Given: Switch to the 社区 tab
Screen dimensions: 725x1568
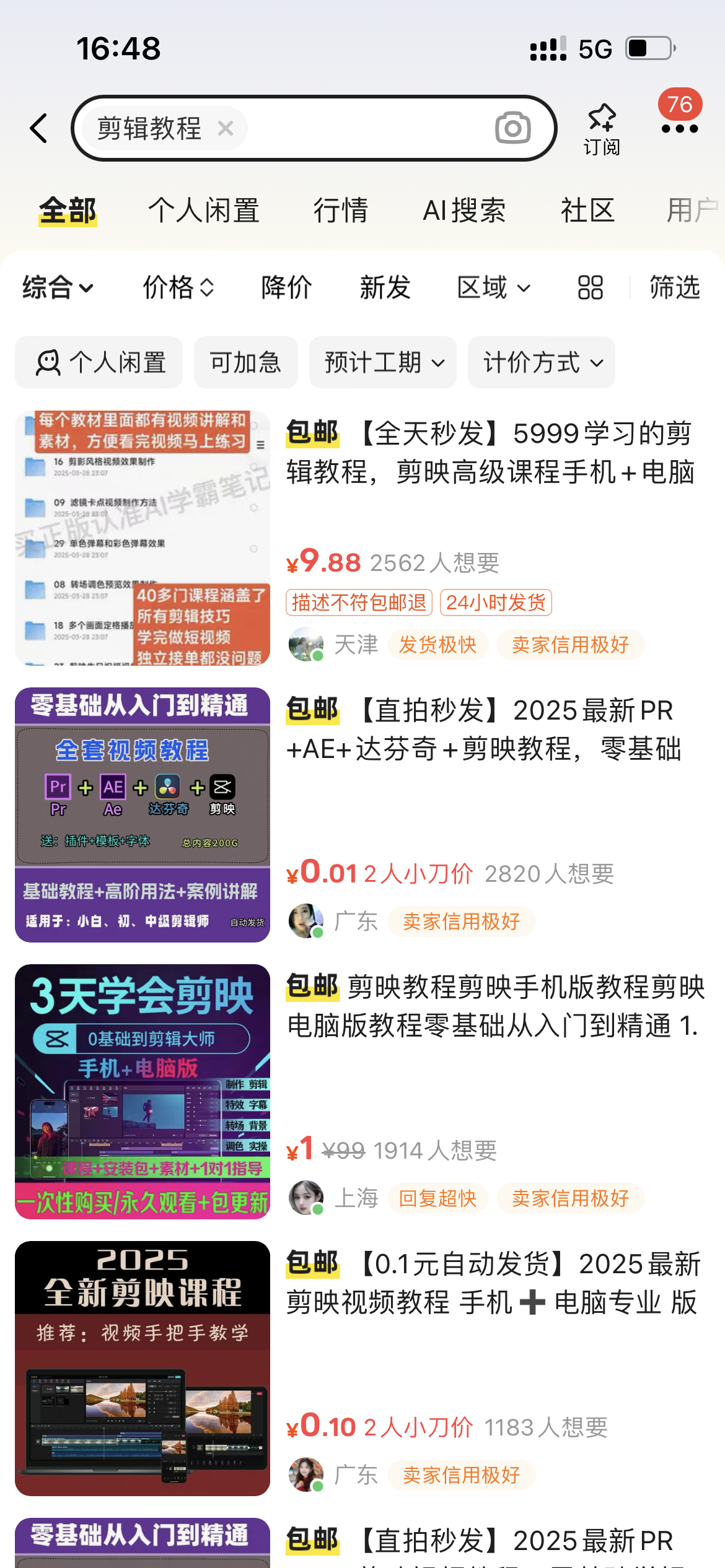Looking at the screenshot, I should [x=587, y=211].
